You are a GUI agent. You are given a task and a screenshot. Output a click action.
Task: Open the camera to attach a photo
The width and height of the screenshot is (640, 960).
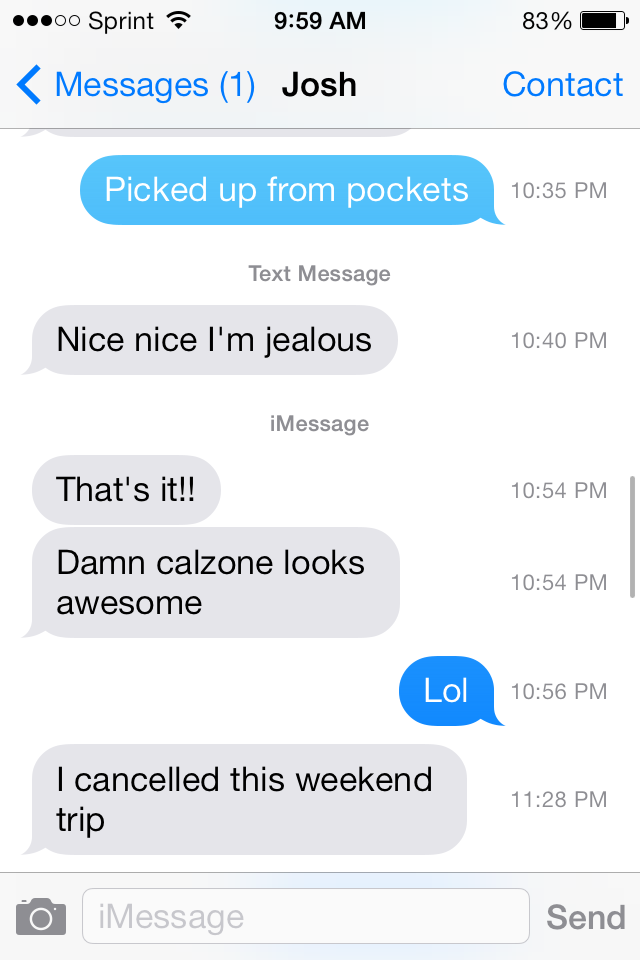pos(41,916)
